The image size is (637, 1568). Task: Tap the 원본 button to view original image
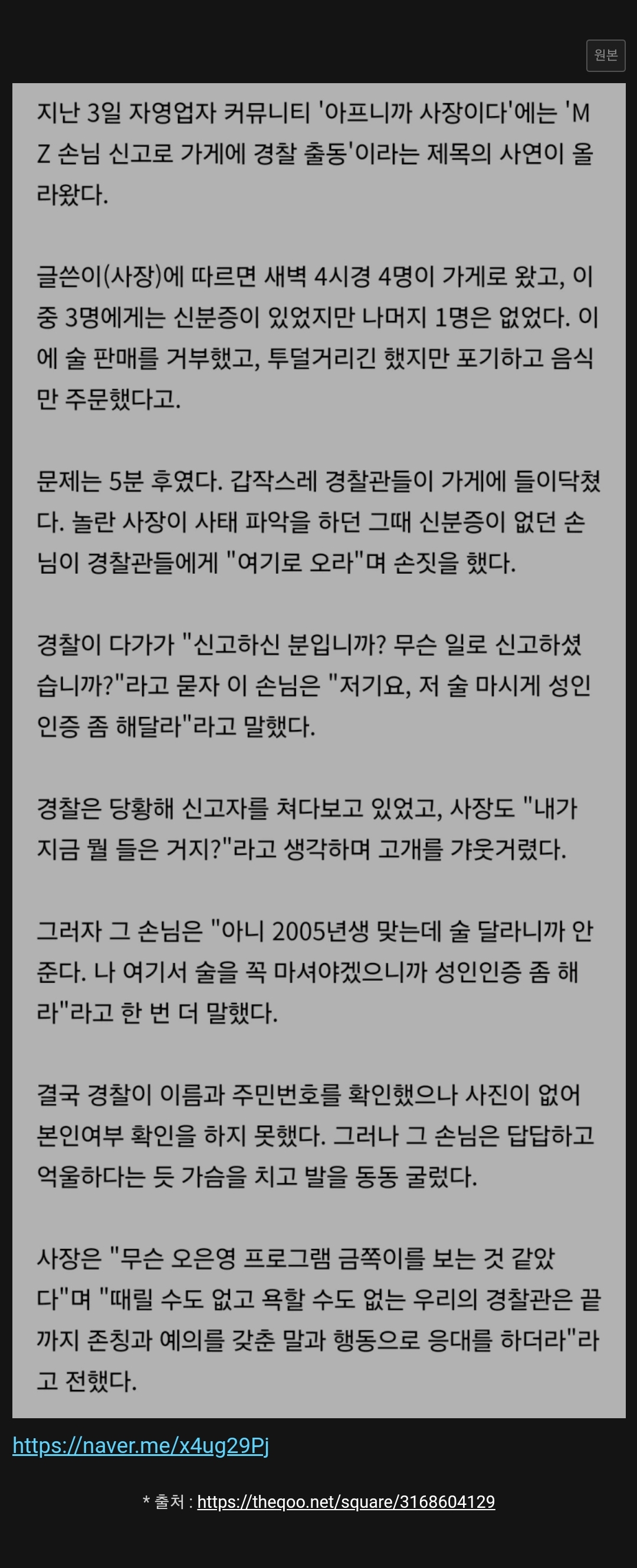pos(605,55)
